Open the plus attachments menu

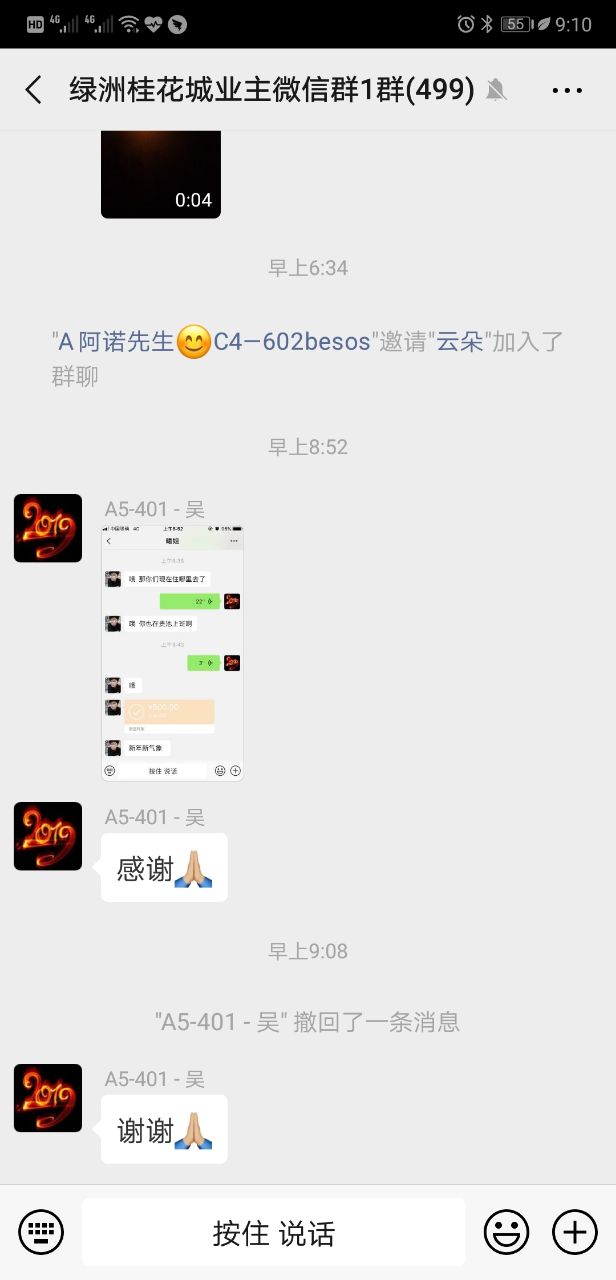point(574,1232)
